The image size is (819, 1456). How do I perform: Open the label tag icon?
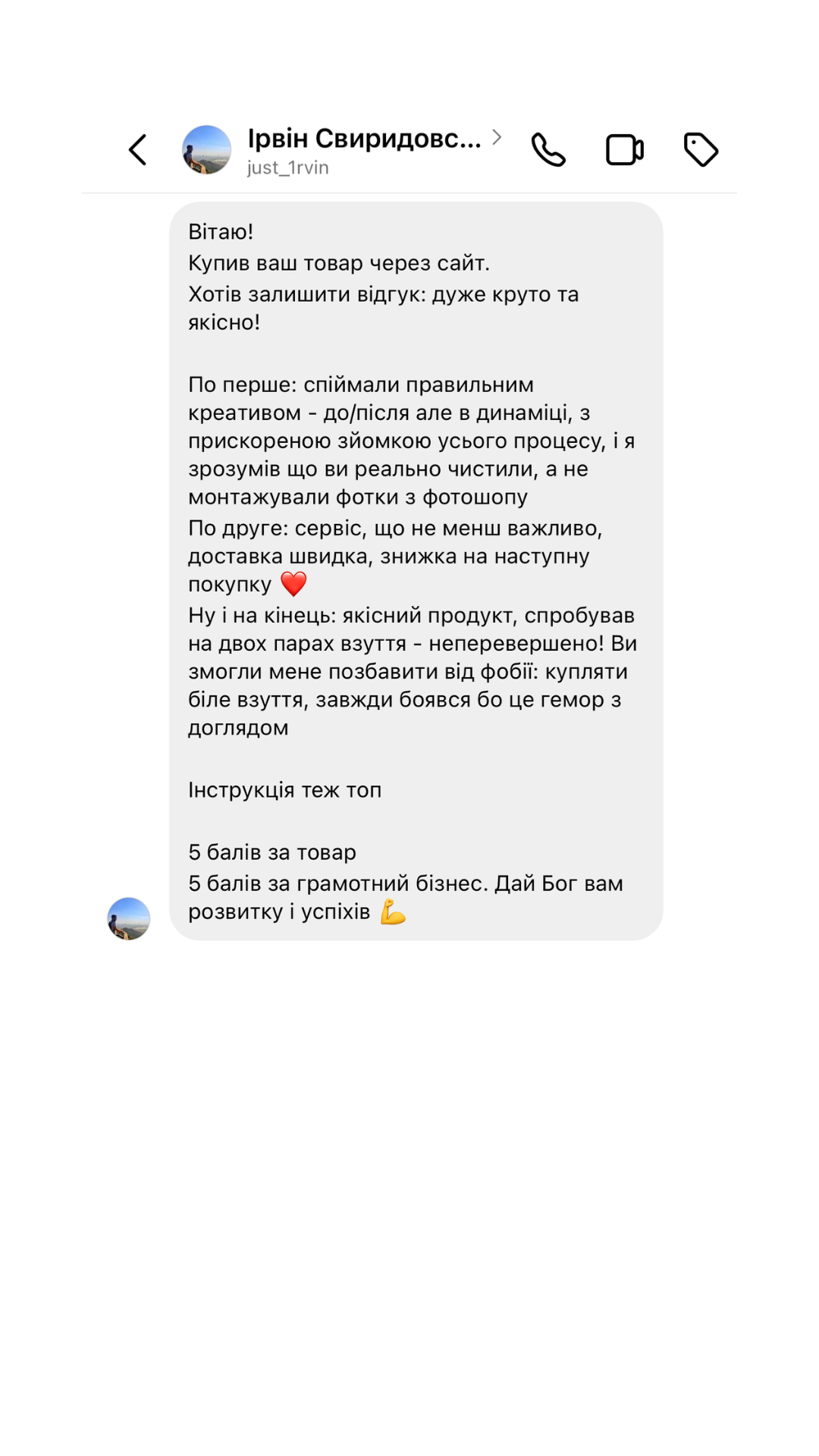click(x=701, y=149)
